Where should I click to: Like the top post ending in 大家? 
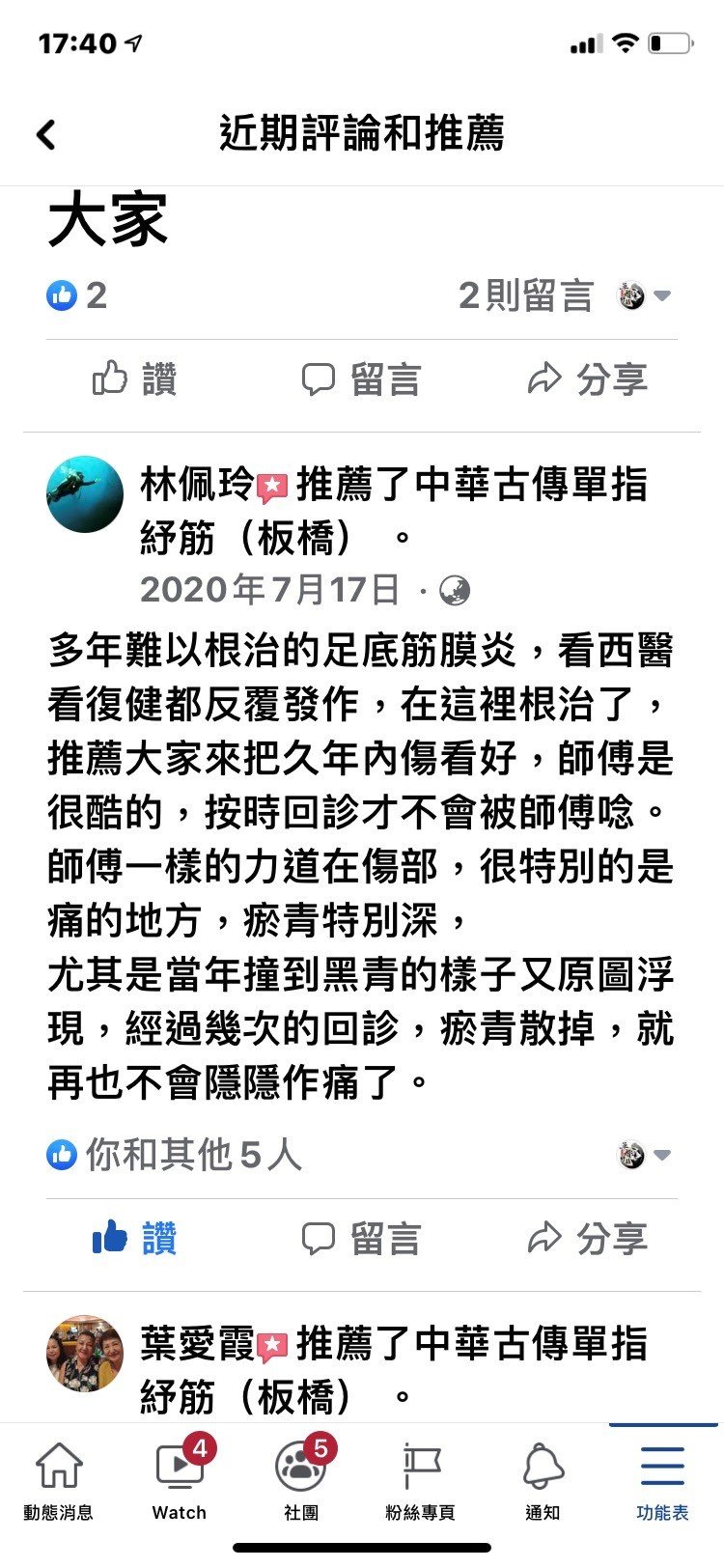point(134,379)
